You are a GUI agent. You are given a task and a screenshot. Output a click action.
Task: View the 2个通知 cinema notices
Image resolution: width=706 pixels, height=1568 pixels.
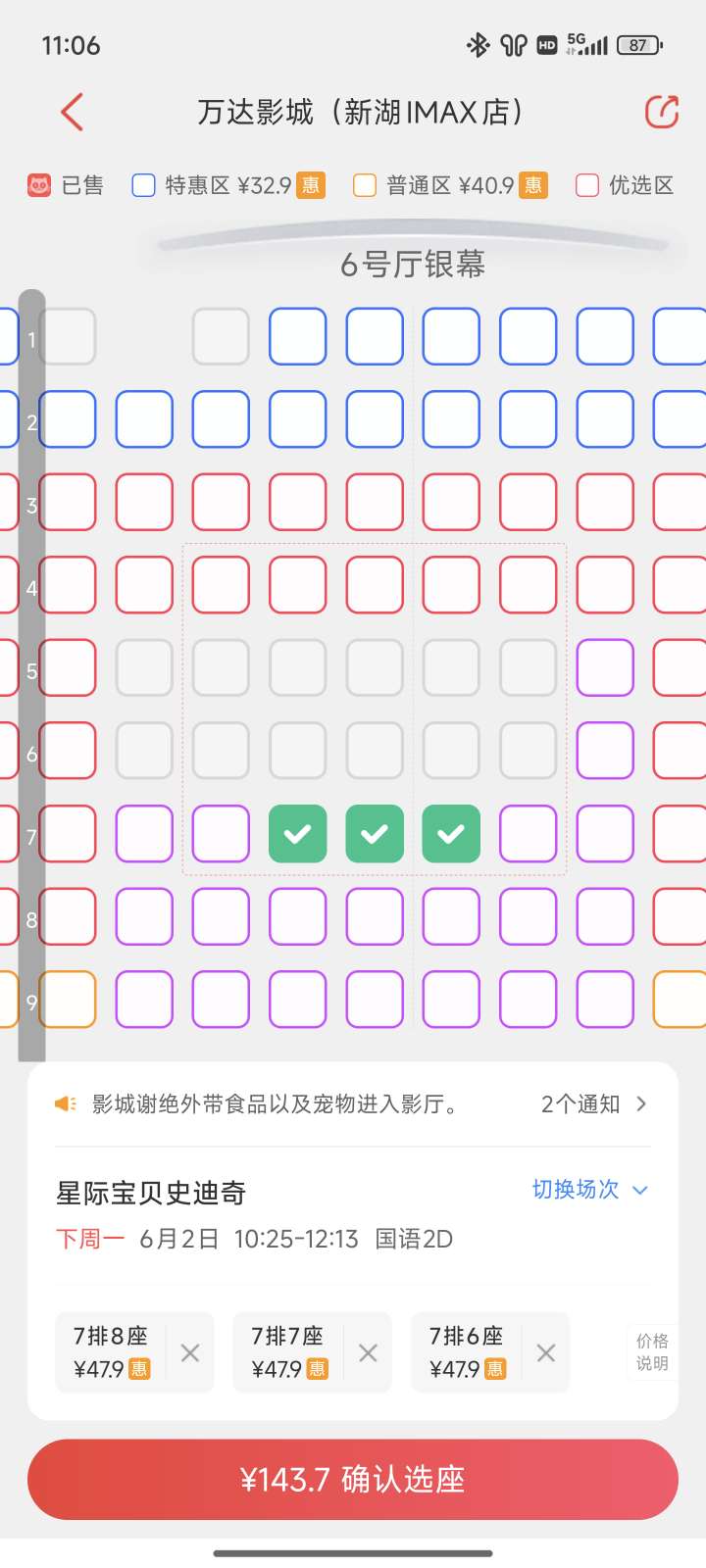click(593, 1104)
